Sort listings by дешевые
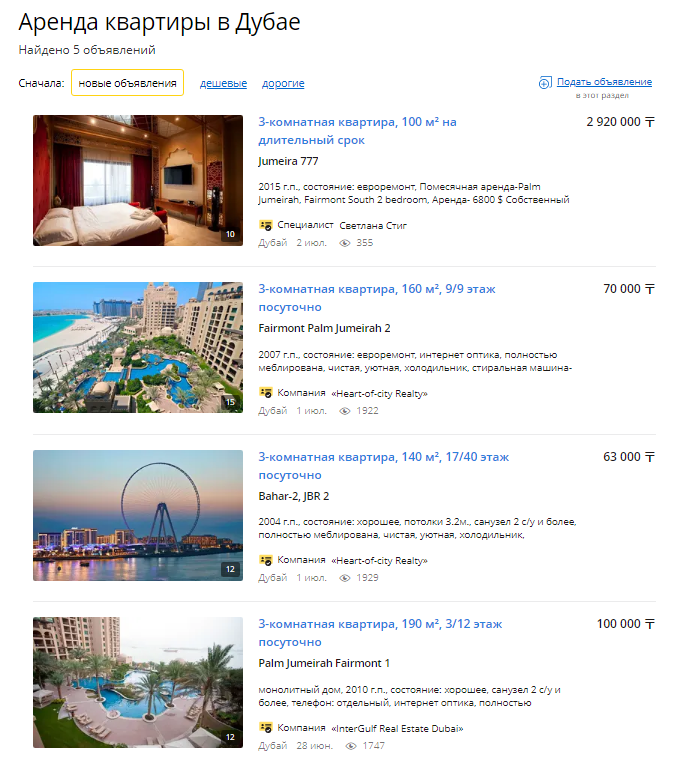The height and width of the screenshot is (769, 675). coord(223,84)
